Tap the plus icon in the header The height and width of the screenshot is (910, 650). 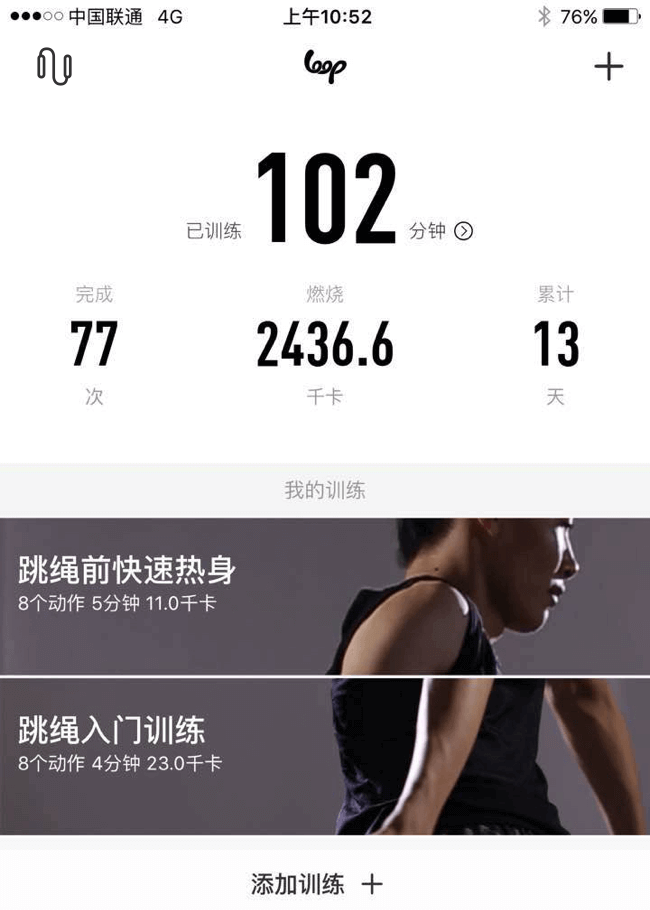coord(608,67)
